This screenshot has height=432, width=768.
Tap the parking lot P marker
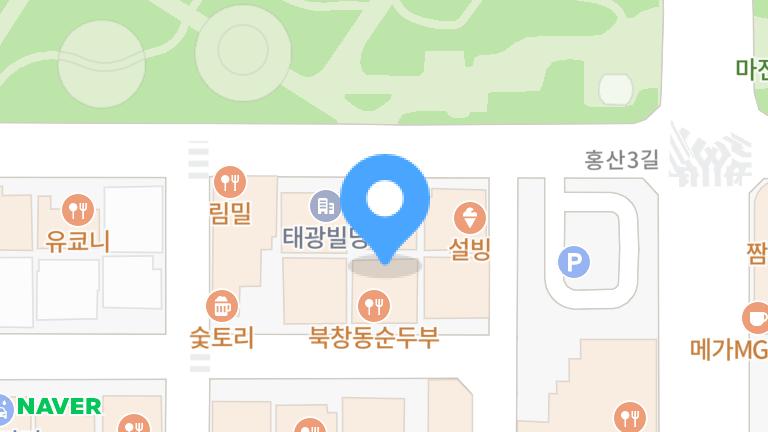click(x=573, y=264)
